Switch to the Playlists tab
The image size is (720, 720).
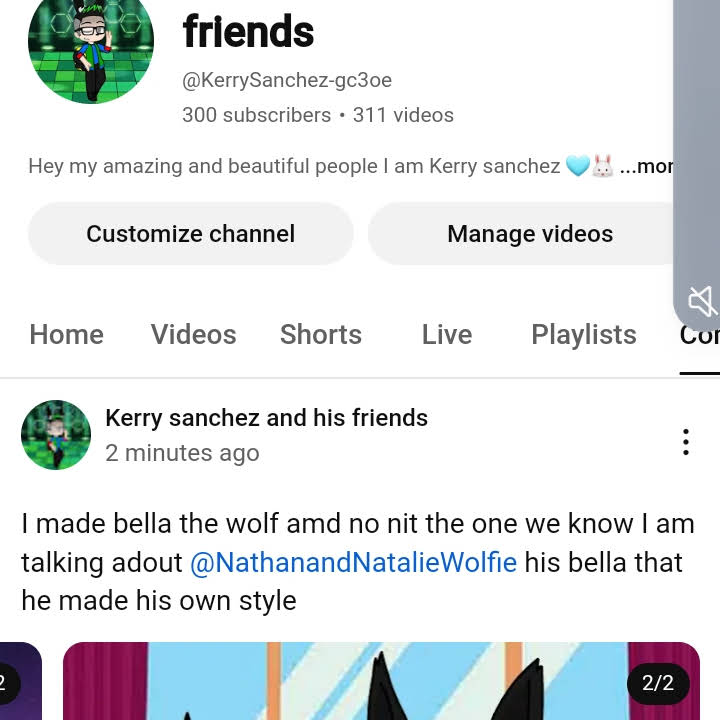pyautogui.click(x=583, y=334)
